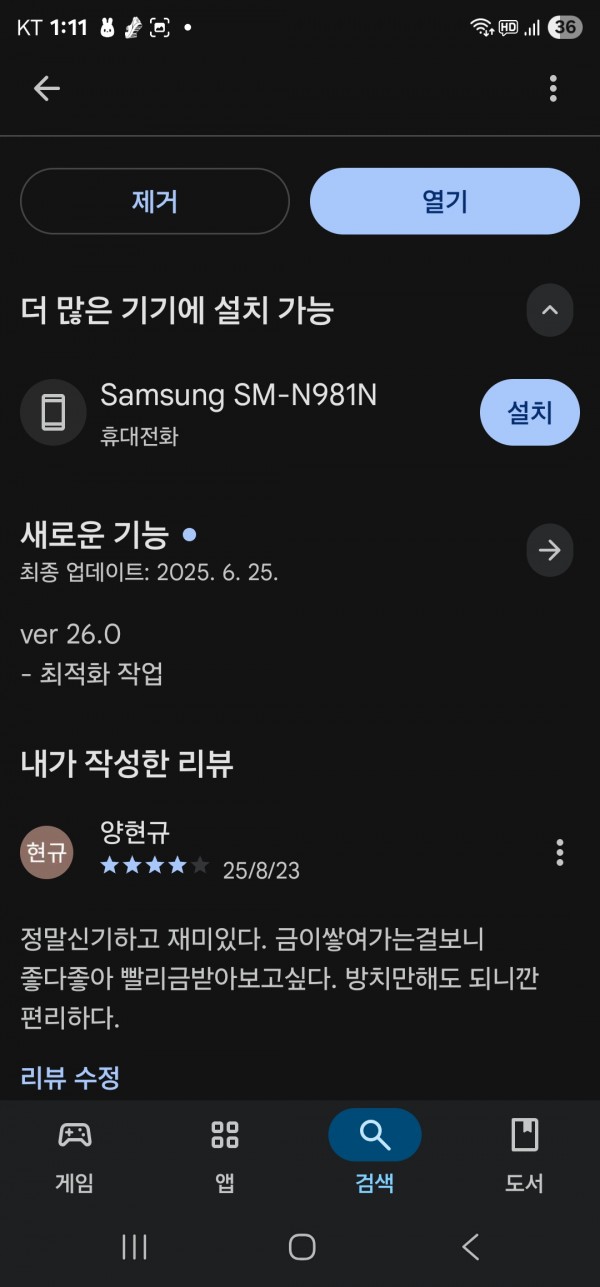
Task: Open options menu for 양현규's review
Action: click(560, 853)
